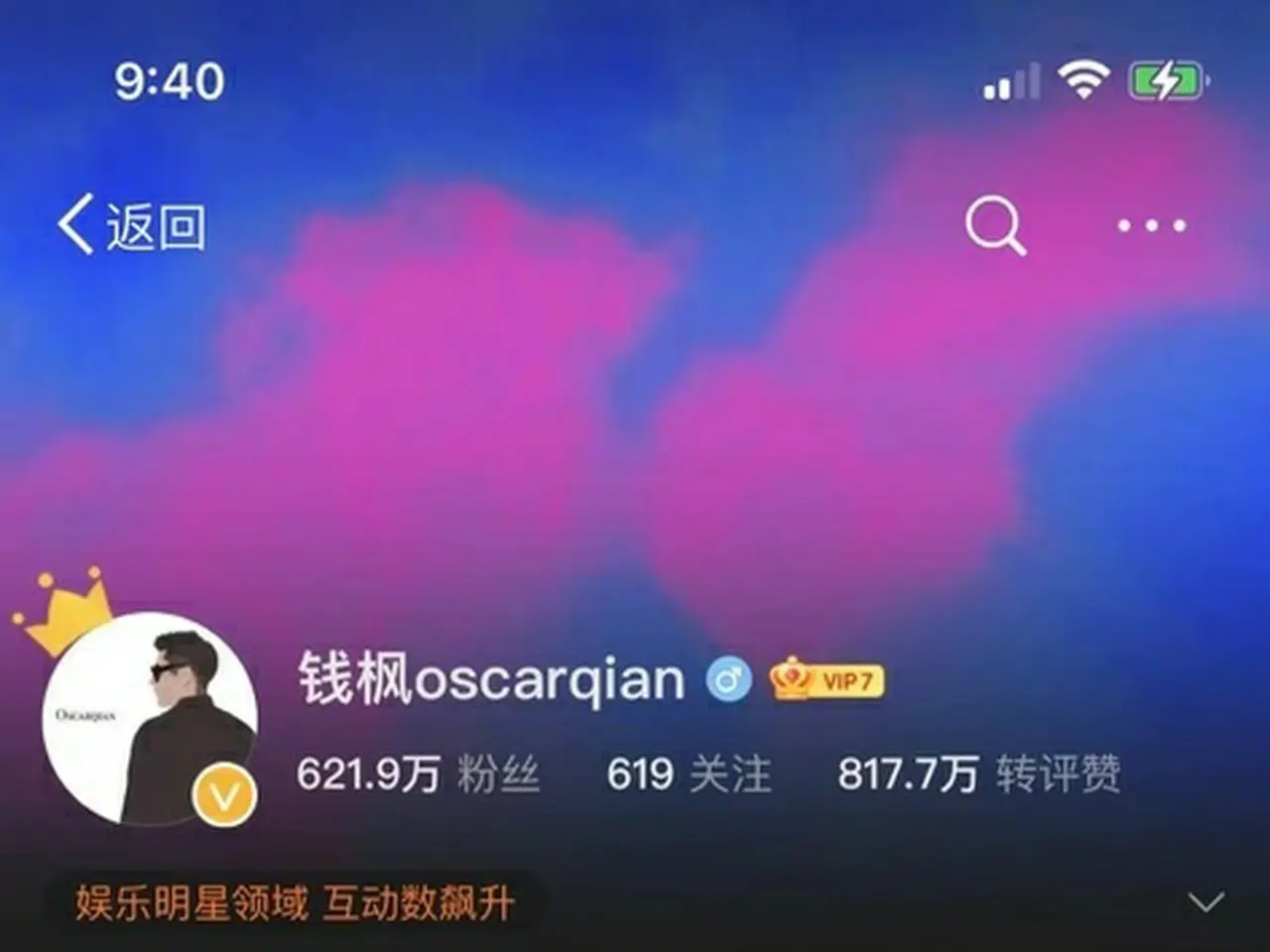The image size is (1270, 952).
Task: Open 钱枫oscarqian's profile avatar
Action: click(149, 719)
